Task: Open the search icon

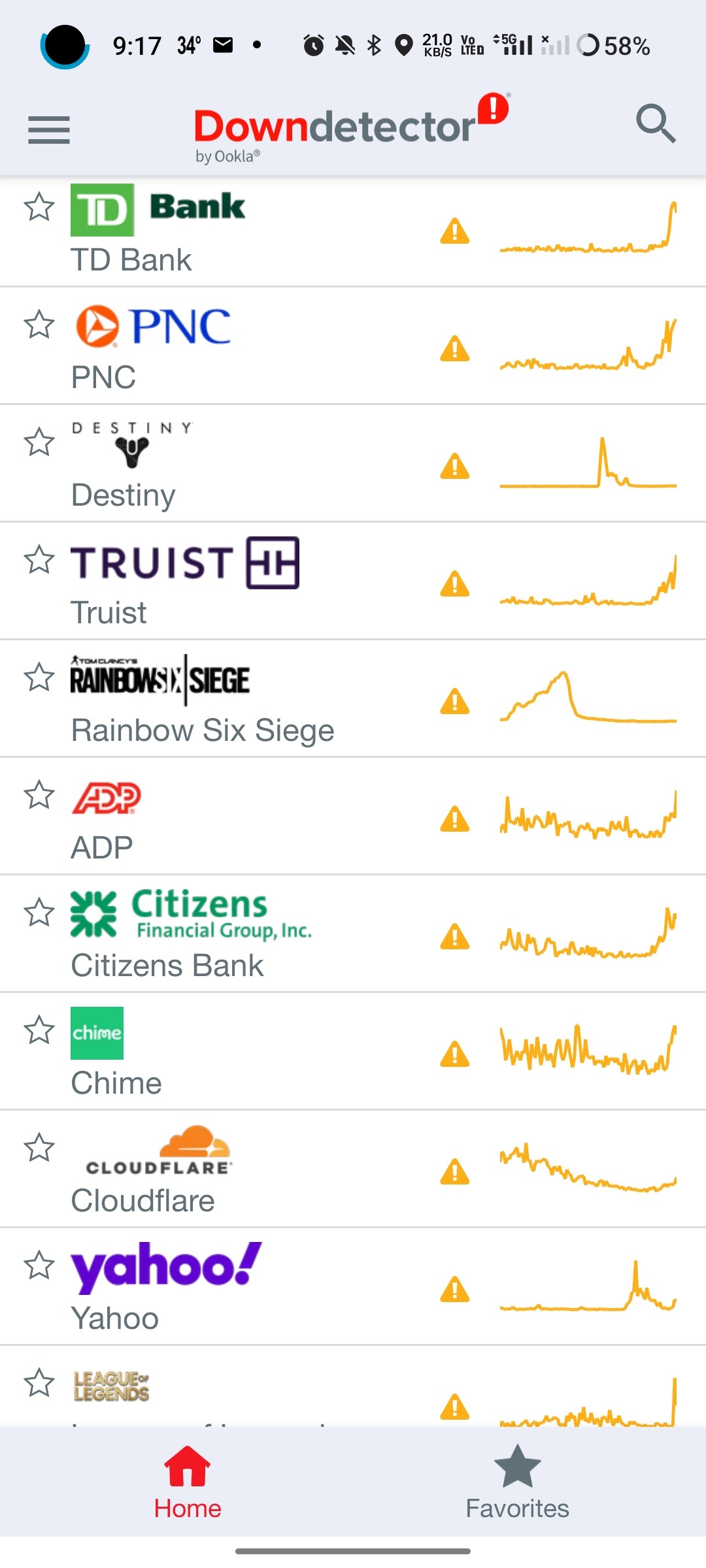Action: (656, 123)
